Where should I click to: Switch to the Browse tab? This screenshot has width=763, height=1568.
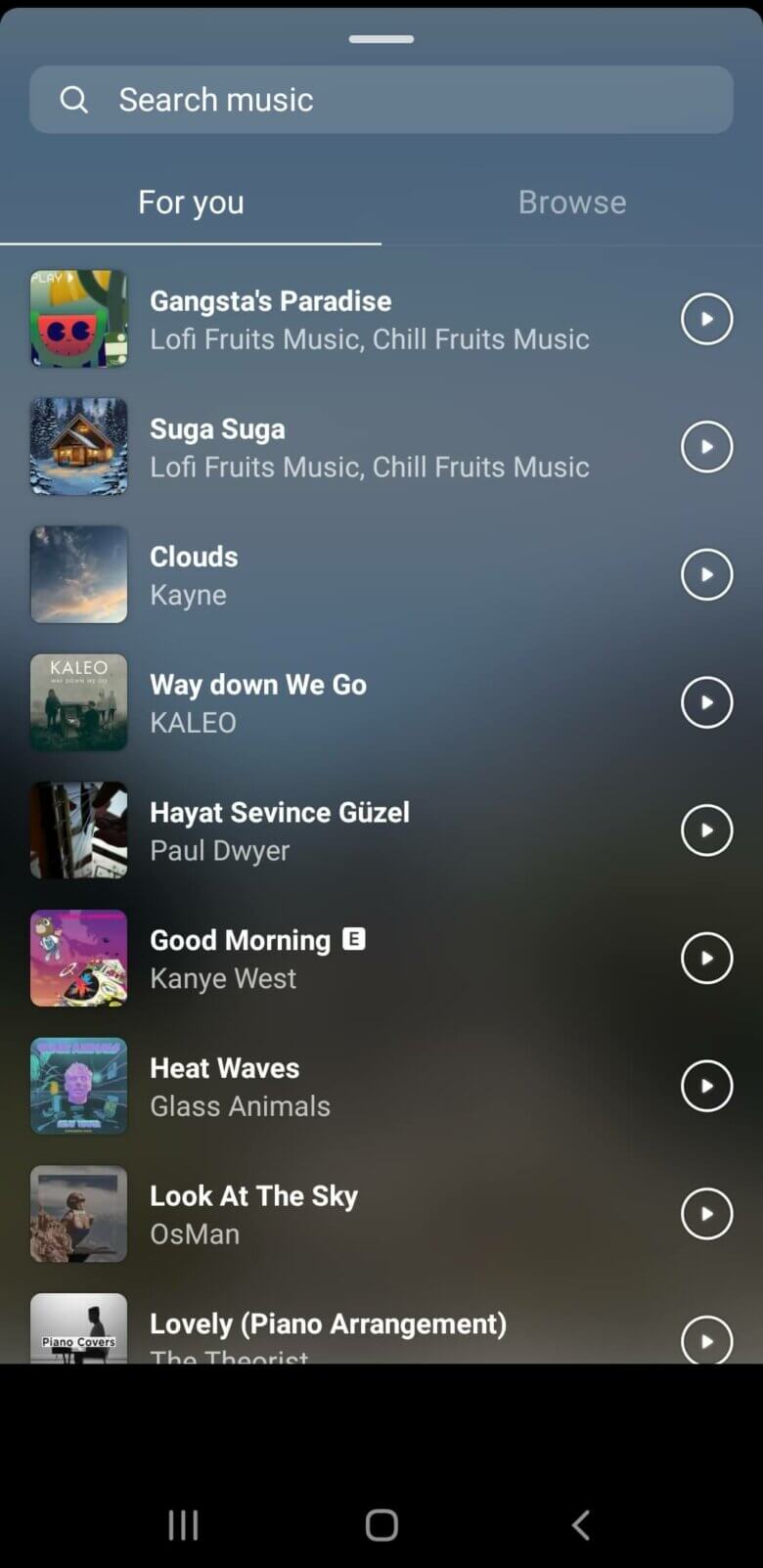click(x=572, y=202)
